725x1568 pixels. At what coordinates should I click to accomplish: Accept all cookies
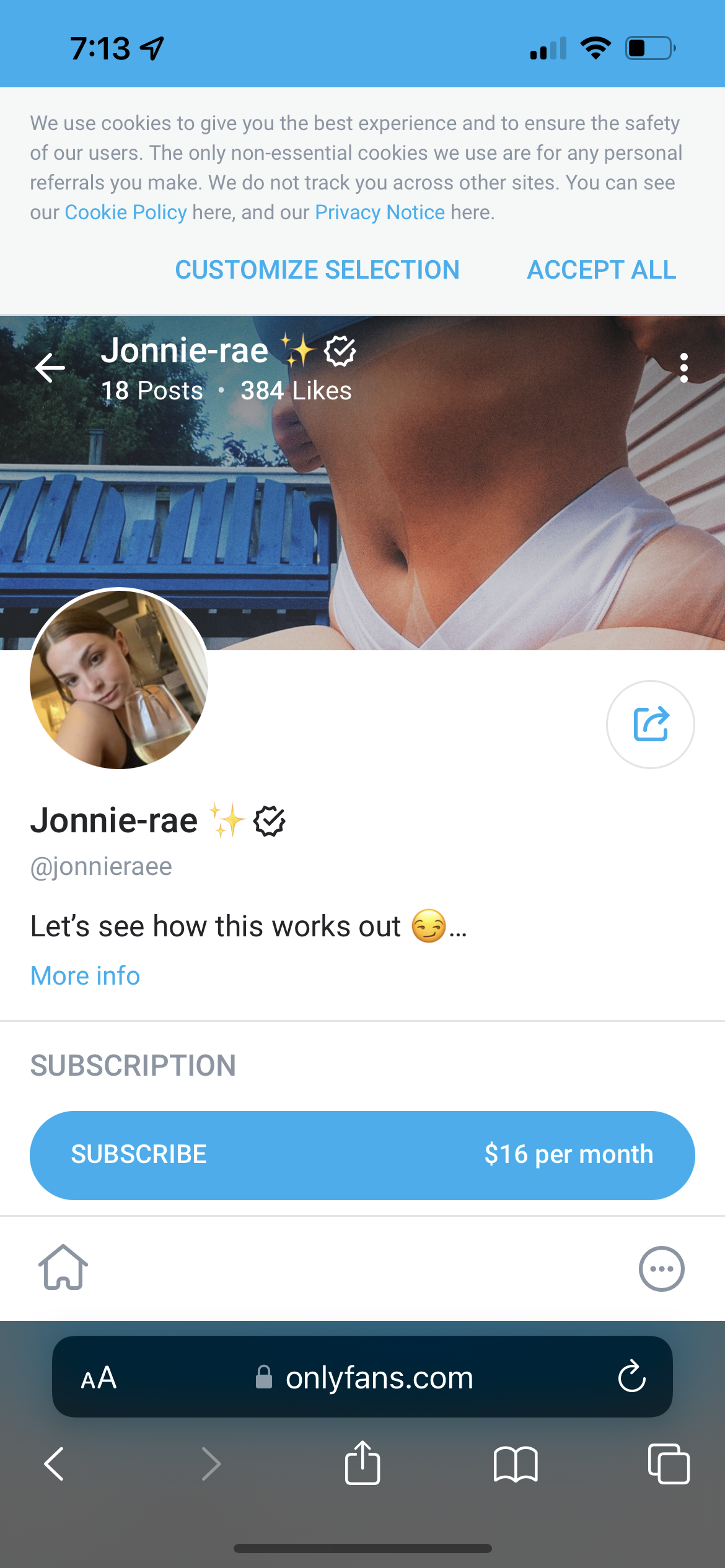click(601, 270)
